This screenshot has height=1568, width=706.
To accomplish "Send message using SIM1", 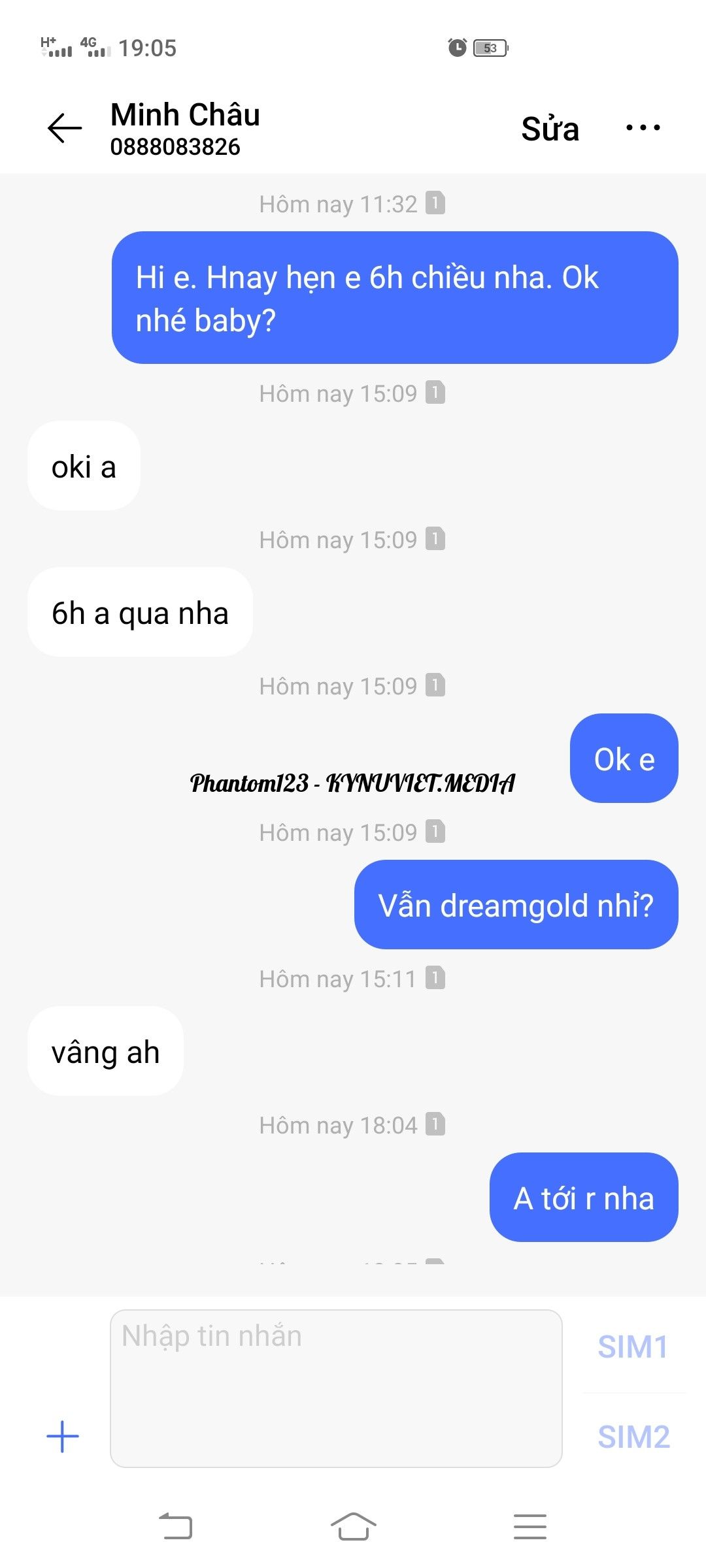I will 633,1347.
